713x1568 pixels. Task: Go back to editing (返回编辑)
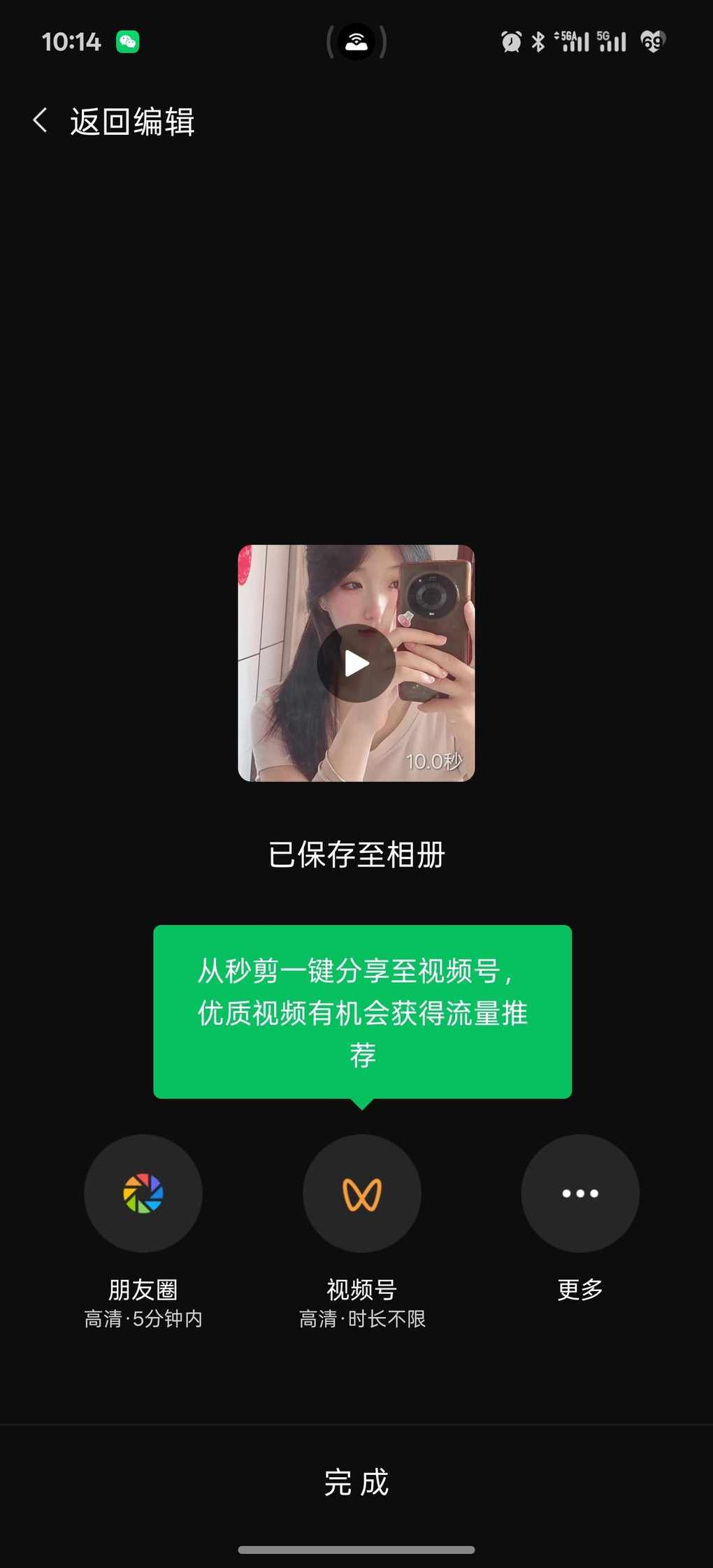click(113, 122)
